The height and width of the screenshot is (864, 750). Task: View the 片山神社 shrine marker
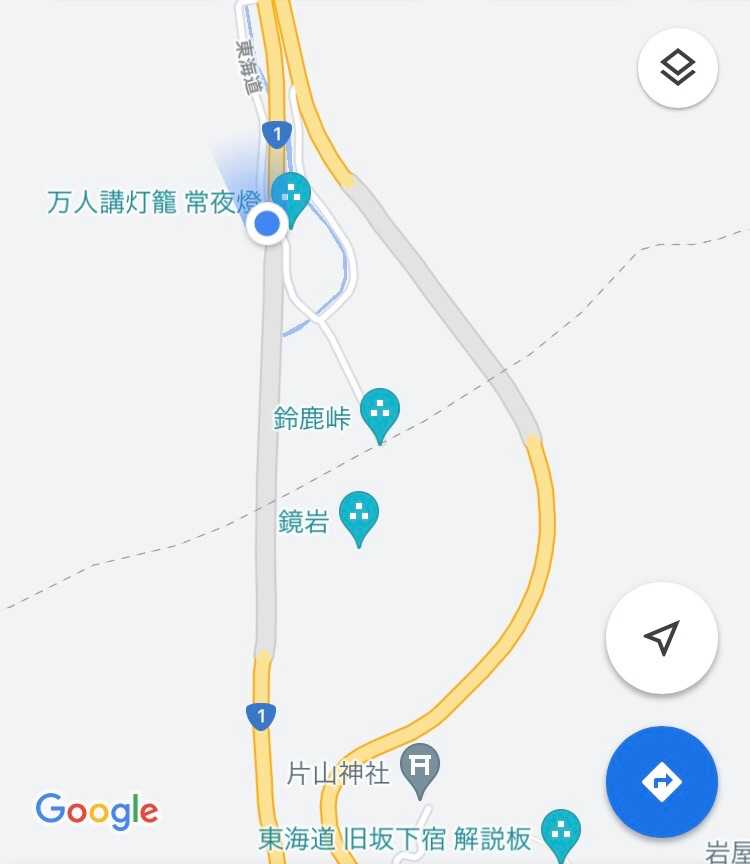point(421,767)
